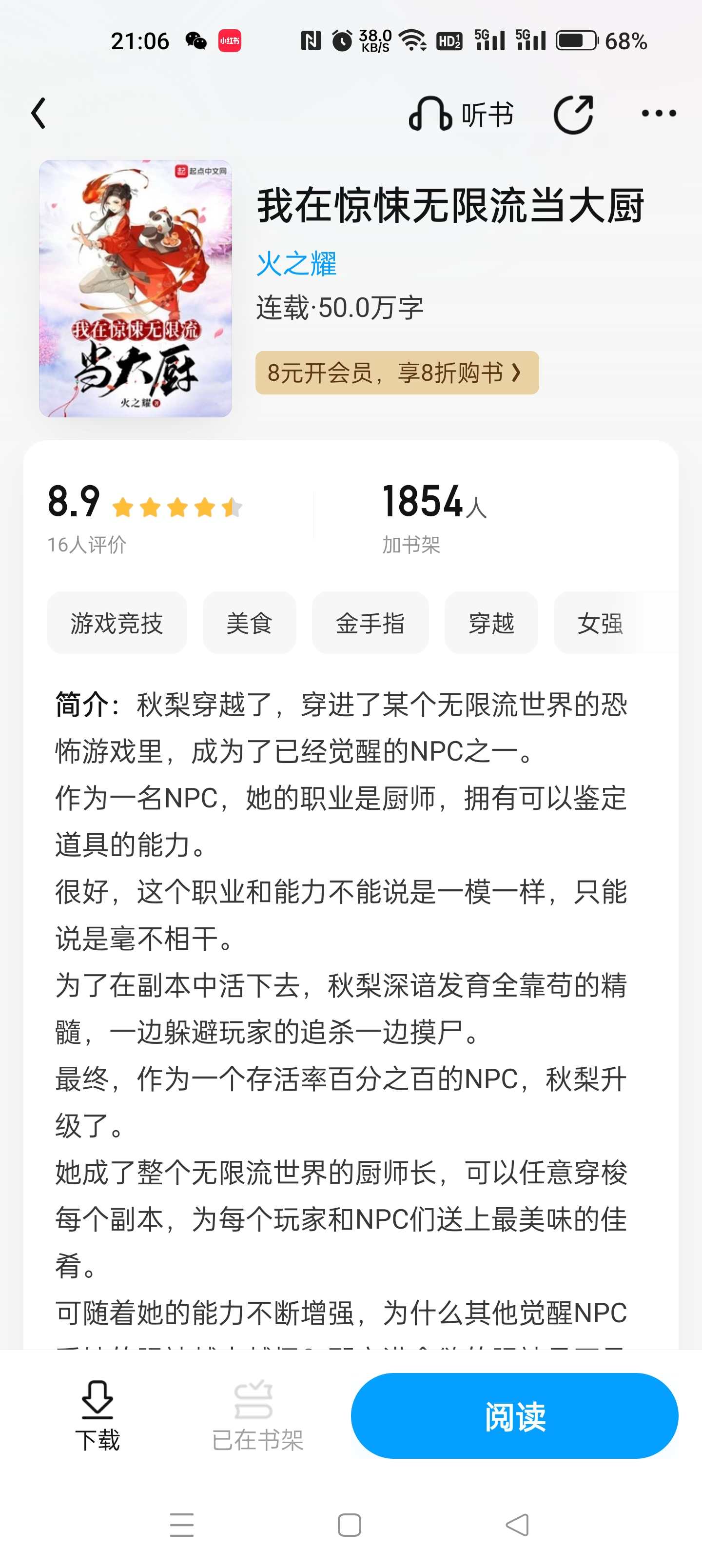Screen dimensions: 702x1568
Task: Select the 金手指 tag
Action: coord(370,623)
